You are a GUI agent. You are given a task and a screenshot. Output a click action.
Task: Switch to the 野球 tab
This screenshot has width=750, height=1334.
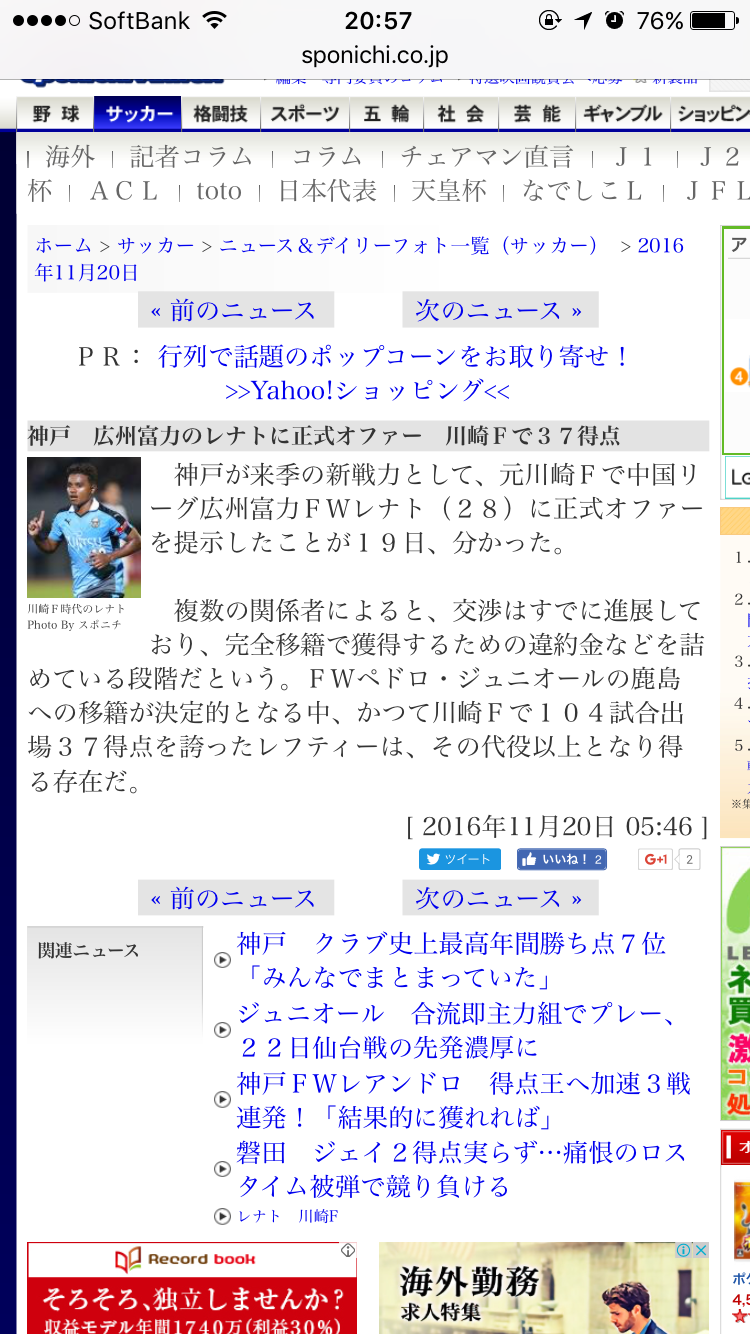[56, 114]
